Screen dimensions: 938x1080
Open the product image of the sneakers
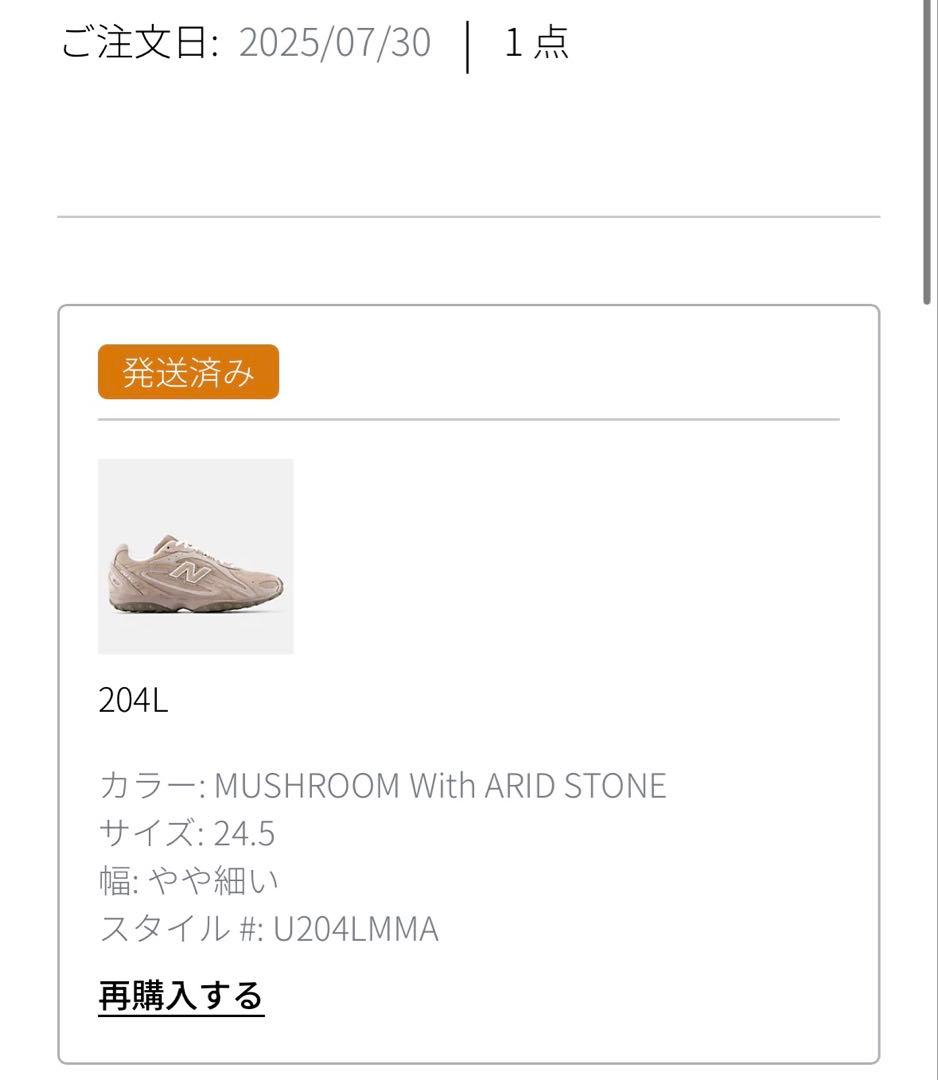(196, 556)
